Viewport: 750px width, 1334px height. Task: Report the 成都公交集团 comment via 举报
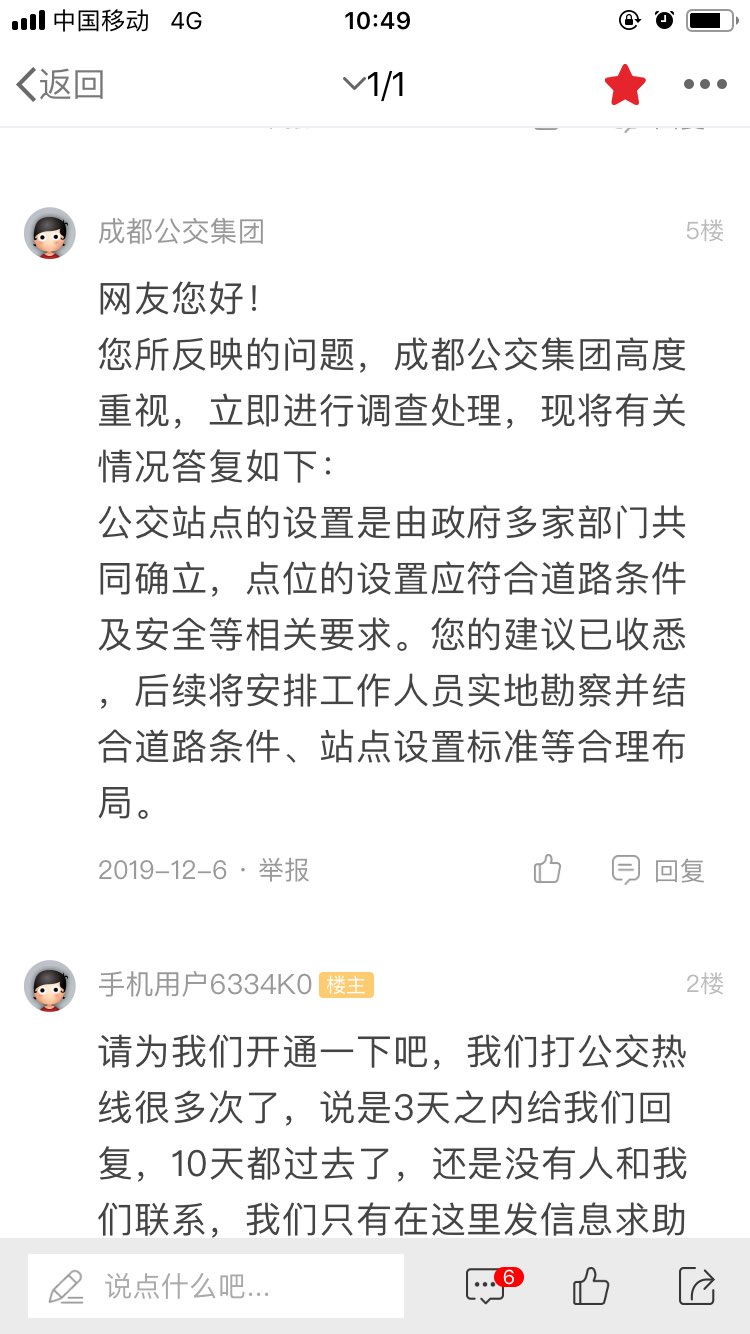coord(284,870)
